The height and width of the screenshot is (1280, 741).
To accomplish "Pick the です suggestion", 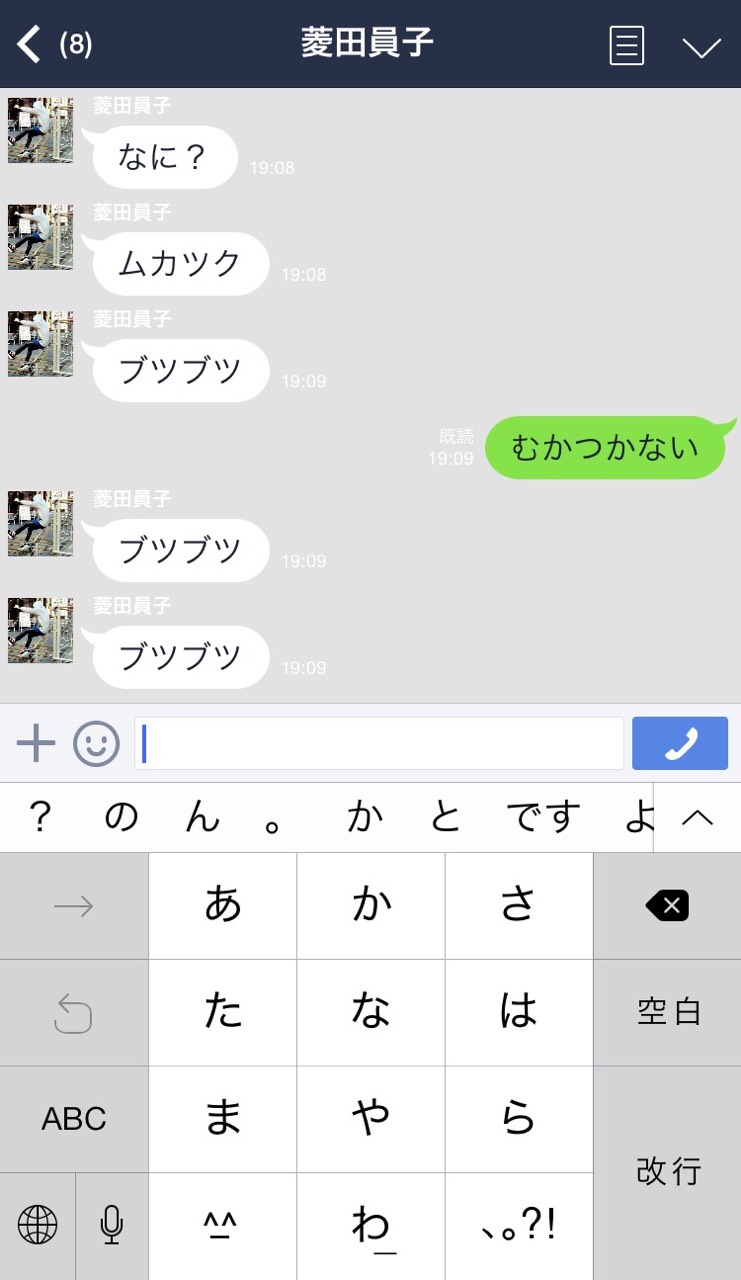I will coord(542,817).
